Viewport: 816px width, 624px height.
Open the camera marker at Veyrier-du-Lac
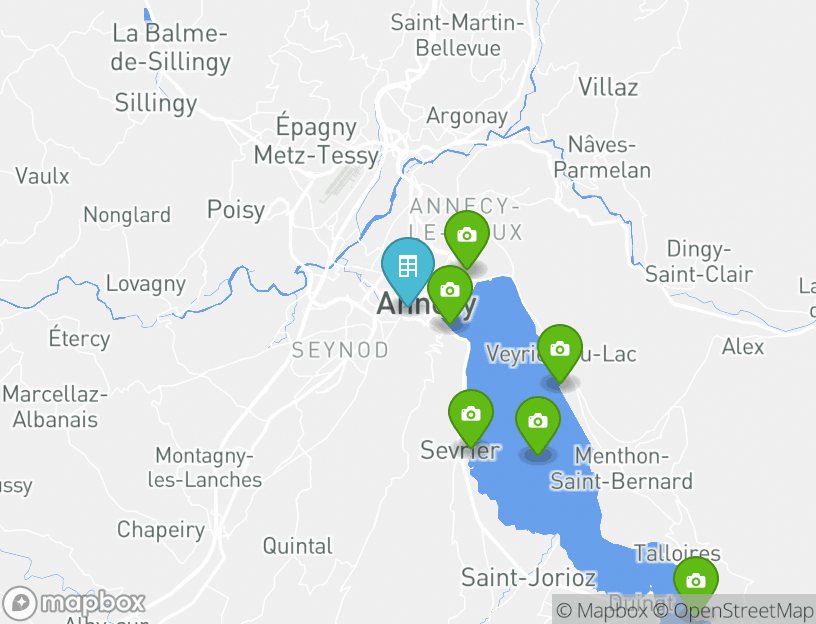pyautogui.click(x=560, y=349)
